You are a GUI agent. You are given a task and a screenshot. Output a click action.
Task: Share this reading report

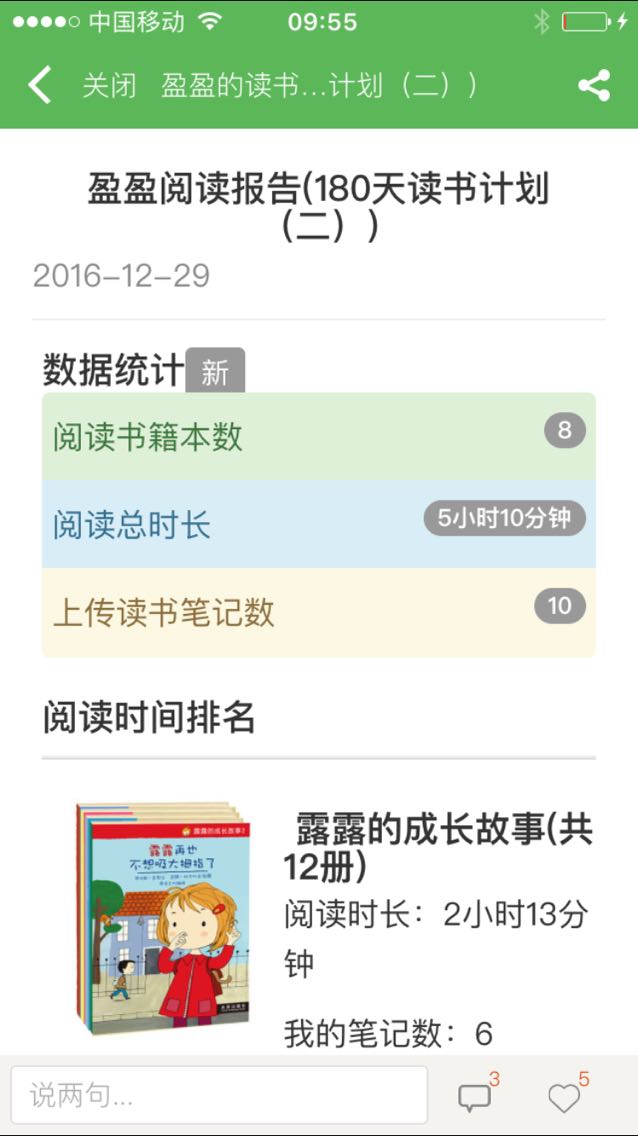pos(594,86)
